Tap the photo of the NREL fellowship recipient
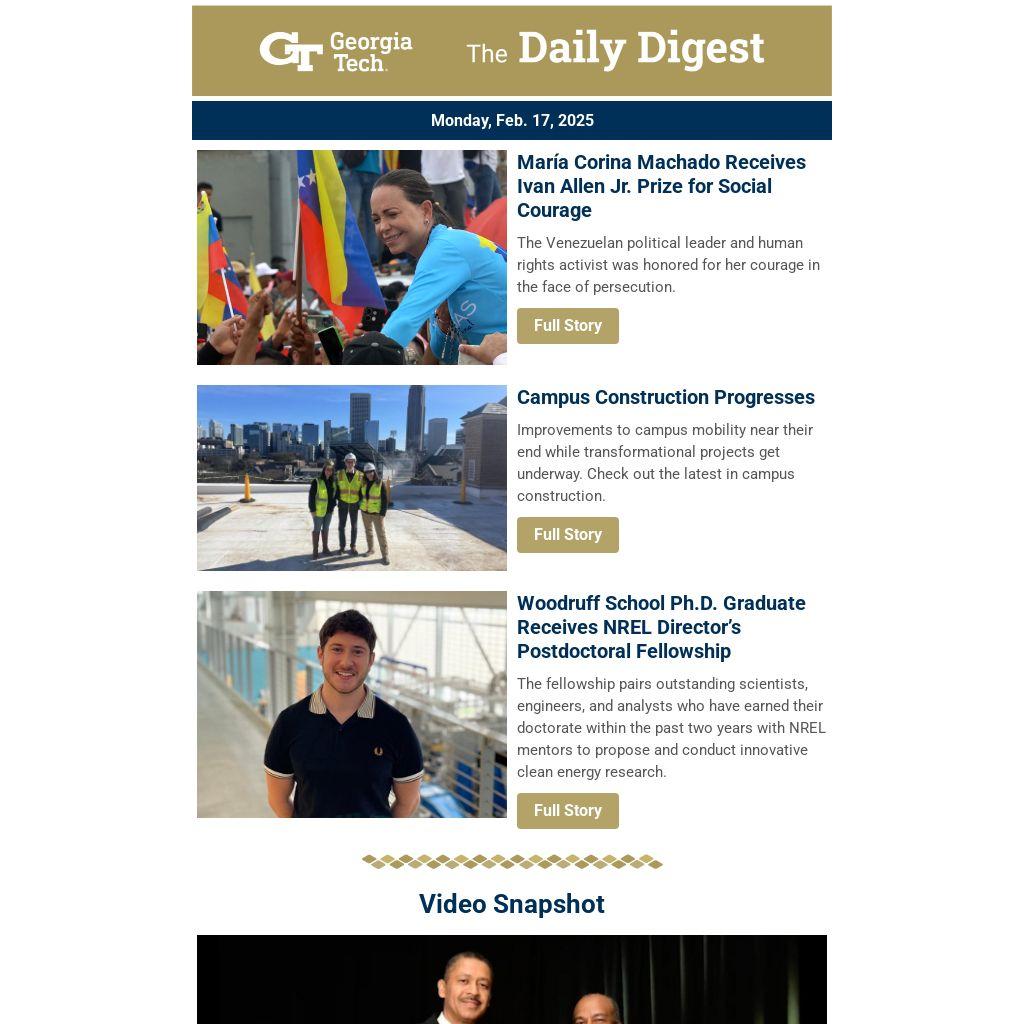Screen dimensions: 1024x1024 click(x=352, y=705)
